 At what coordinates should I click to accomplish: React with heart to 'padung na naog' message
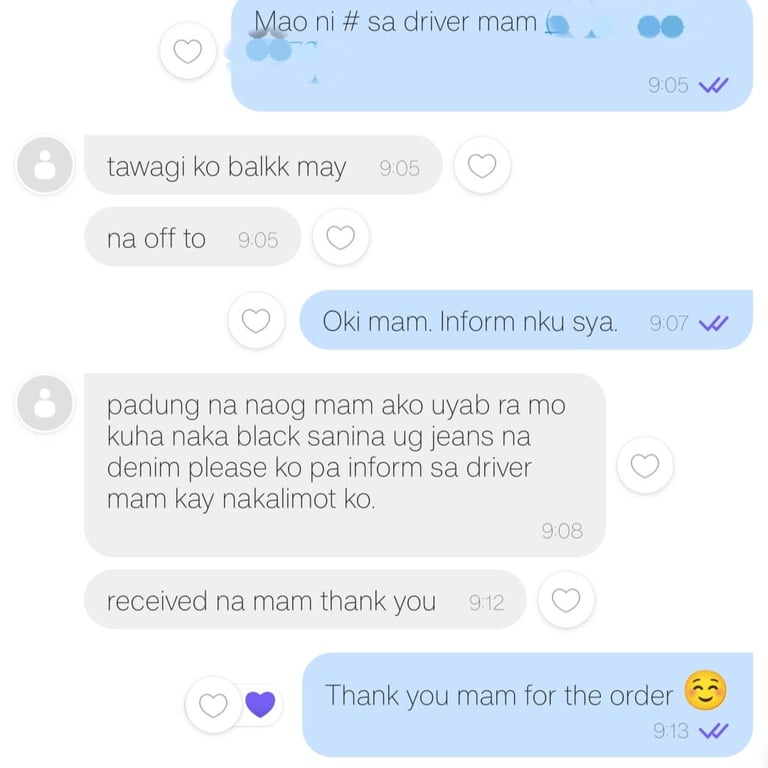click(x=645, y=465)
